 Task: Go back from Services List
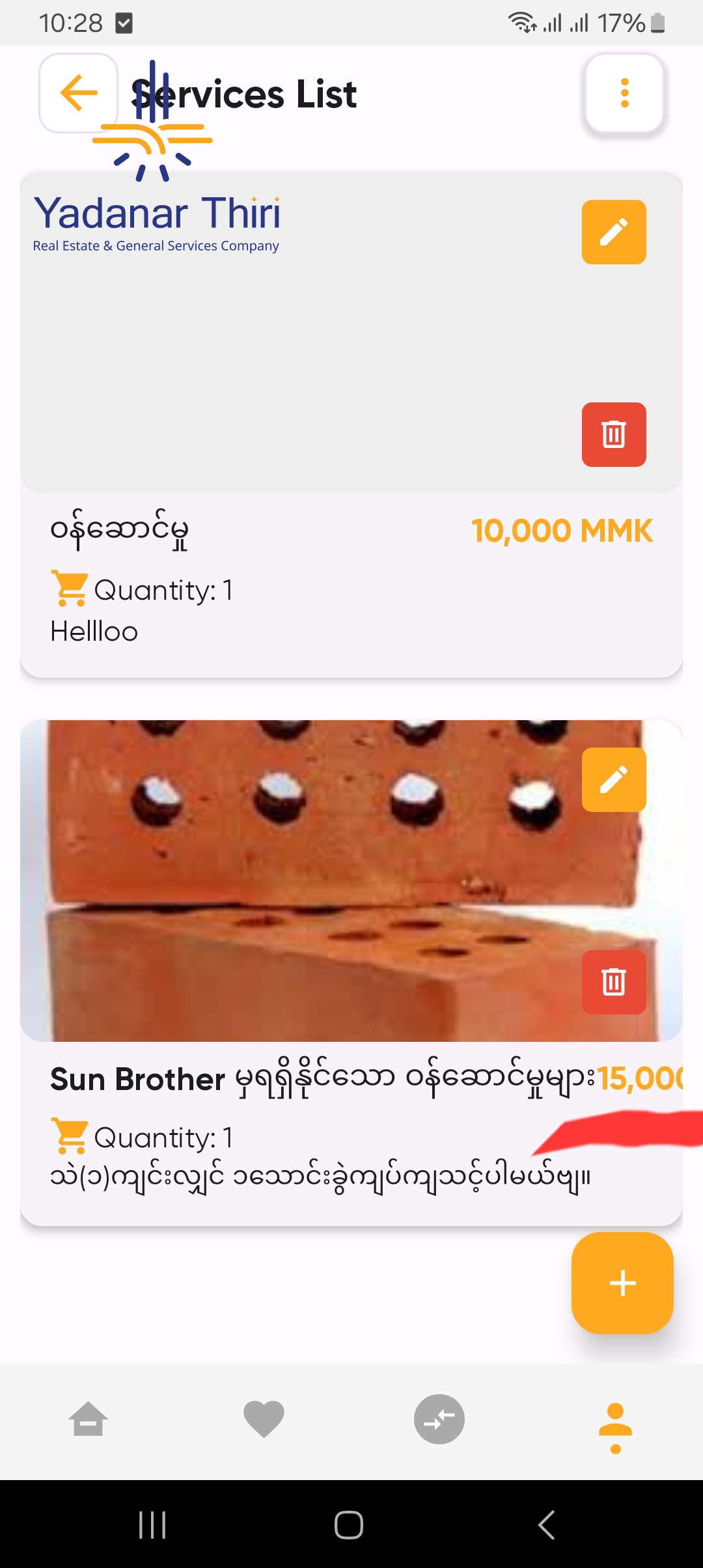pos(79,93)
